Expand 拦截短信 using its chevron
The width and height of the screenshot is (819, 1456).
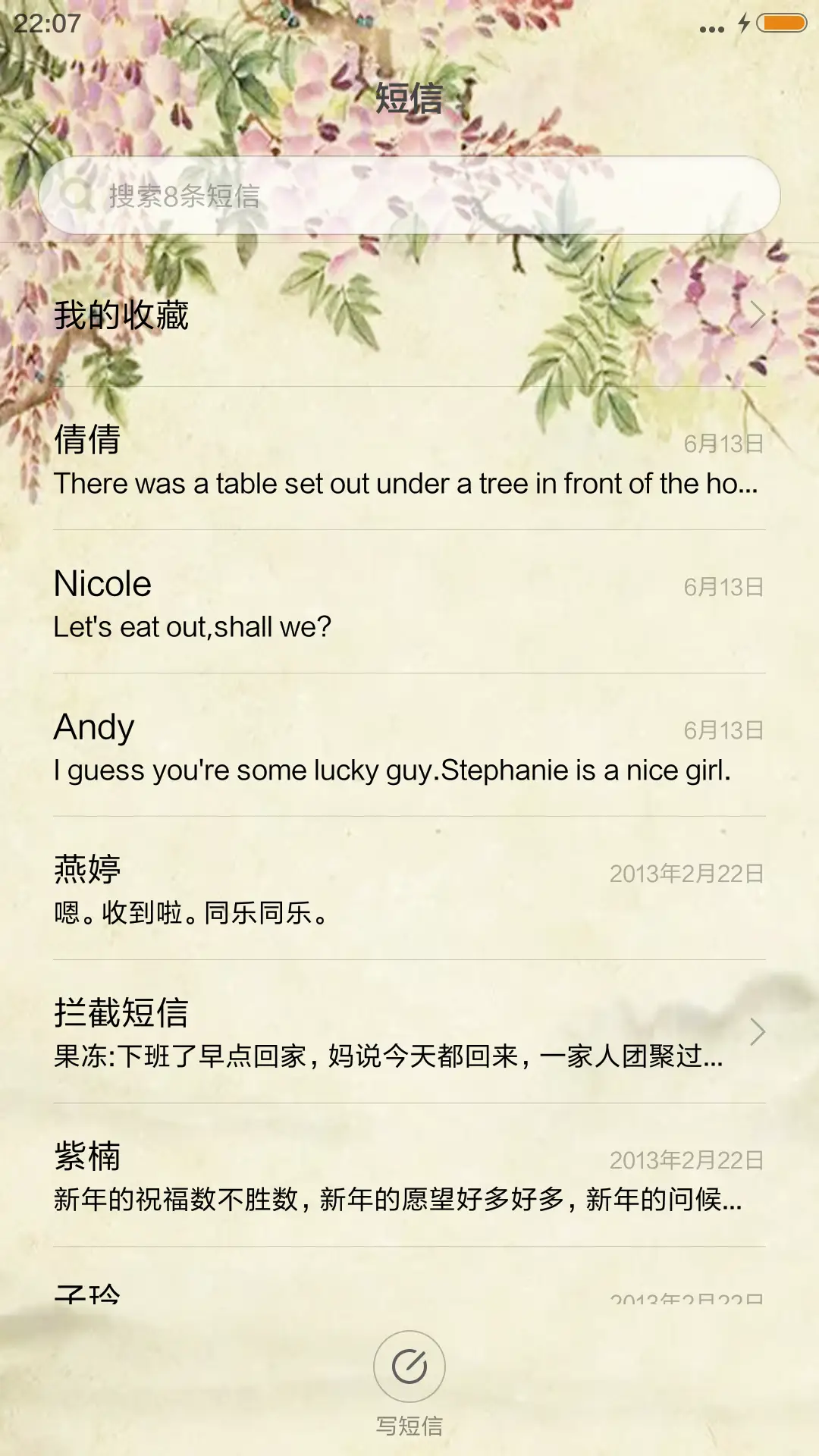pos(758,1031)
